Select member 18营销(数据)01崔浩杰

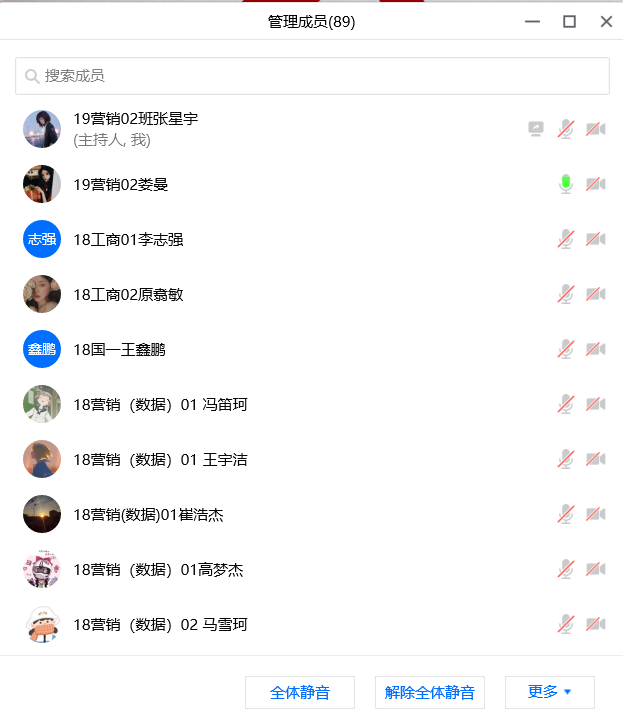(148, 515)
